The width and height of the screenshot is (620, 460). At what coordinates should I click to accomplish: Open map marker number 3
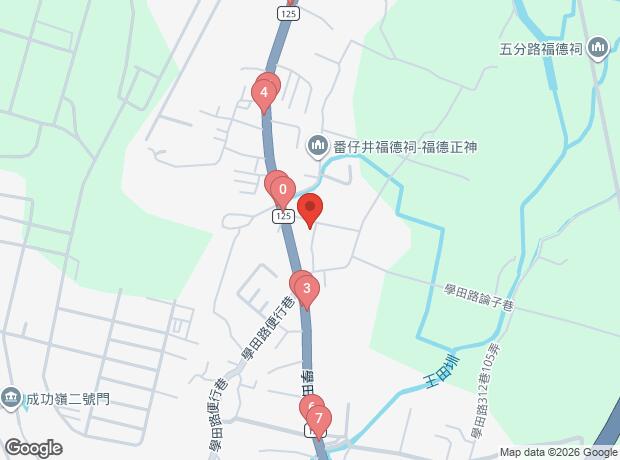[307, 291]
